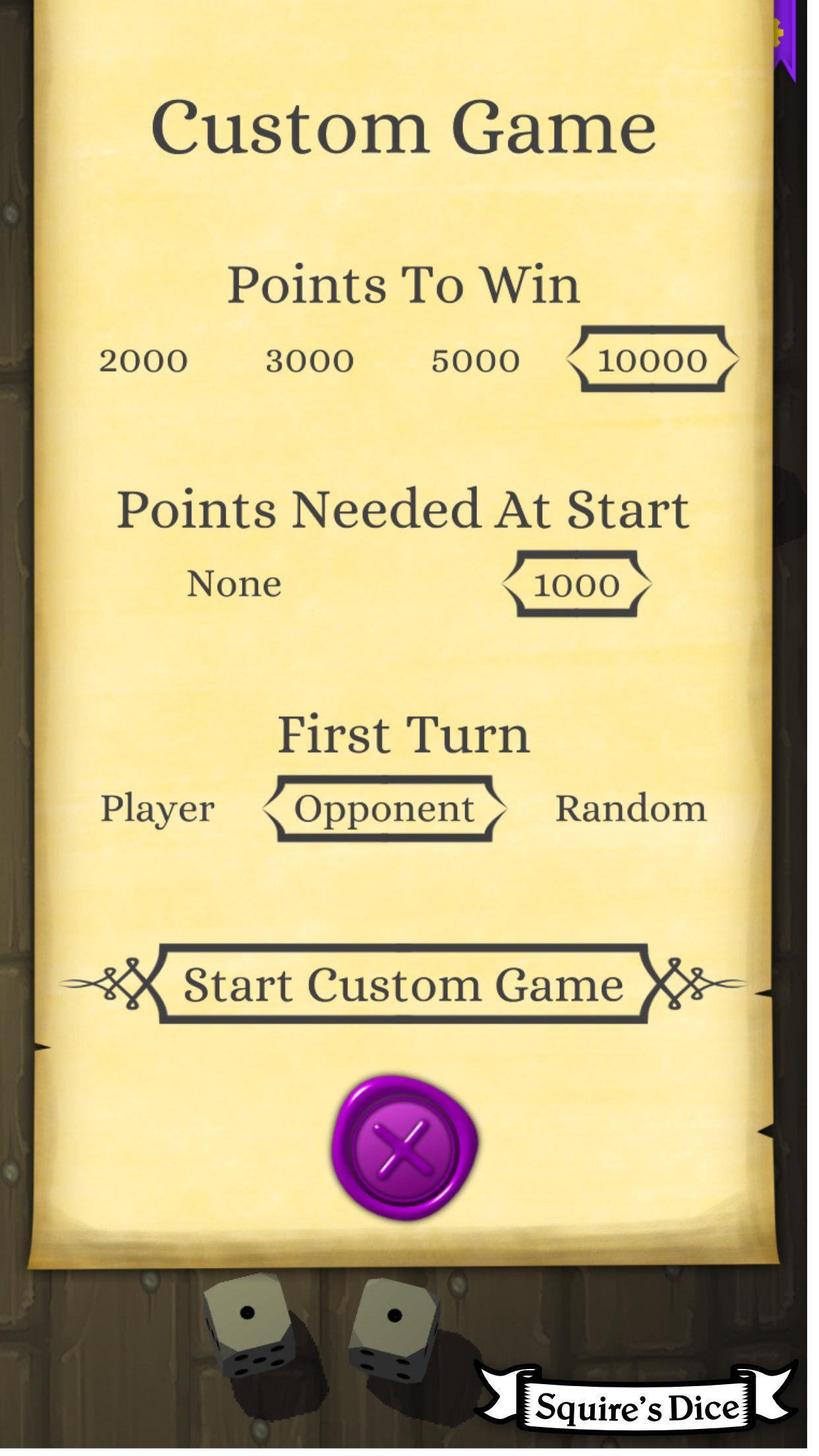Close the dialog with purple wax seal
Screen dimensions: 819x1456
pos(404,1148)
